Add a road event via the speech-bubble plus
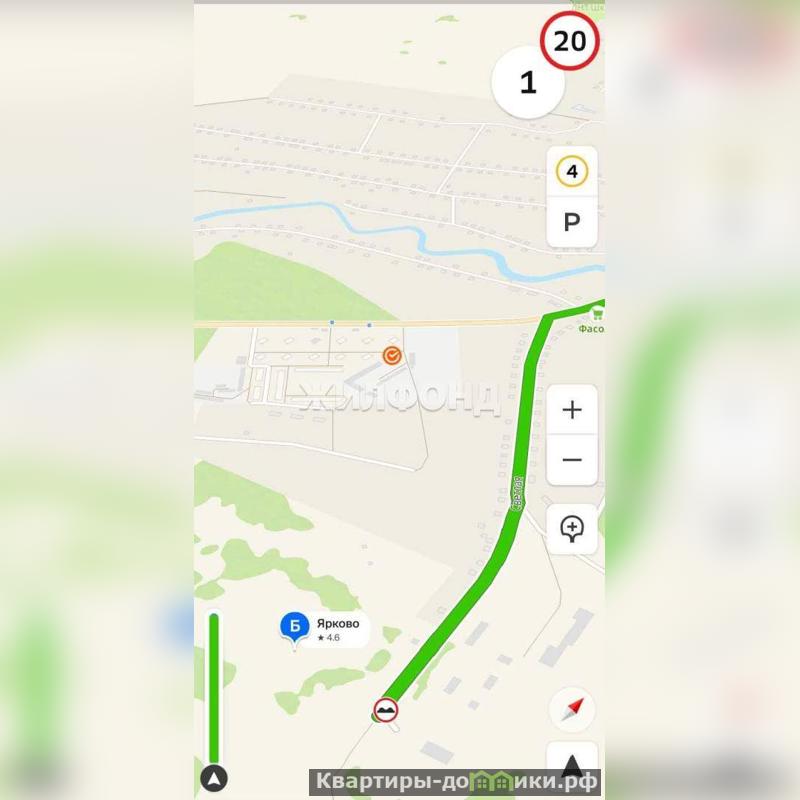 click(572, 528)
